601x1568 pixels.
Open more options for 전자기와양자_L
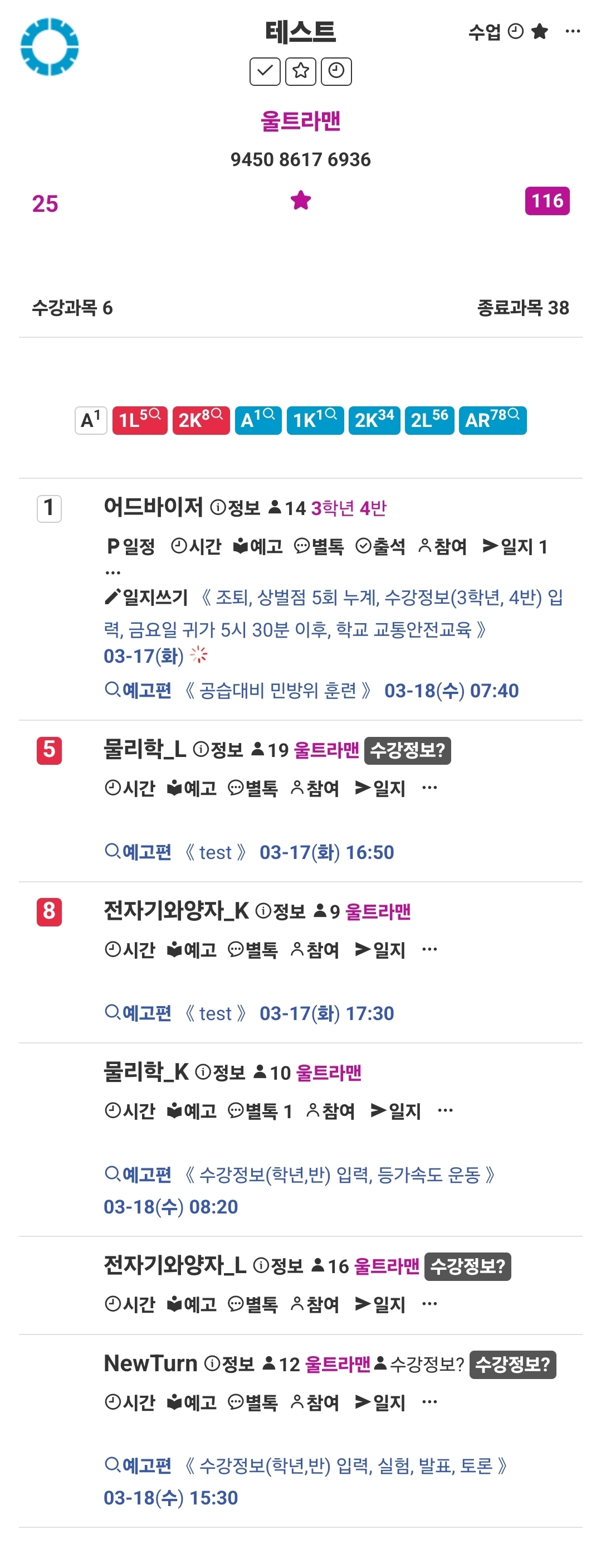(429, 1303)
